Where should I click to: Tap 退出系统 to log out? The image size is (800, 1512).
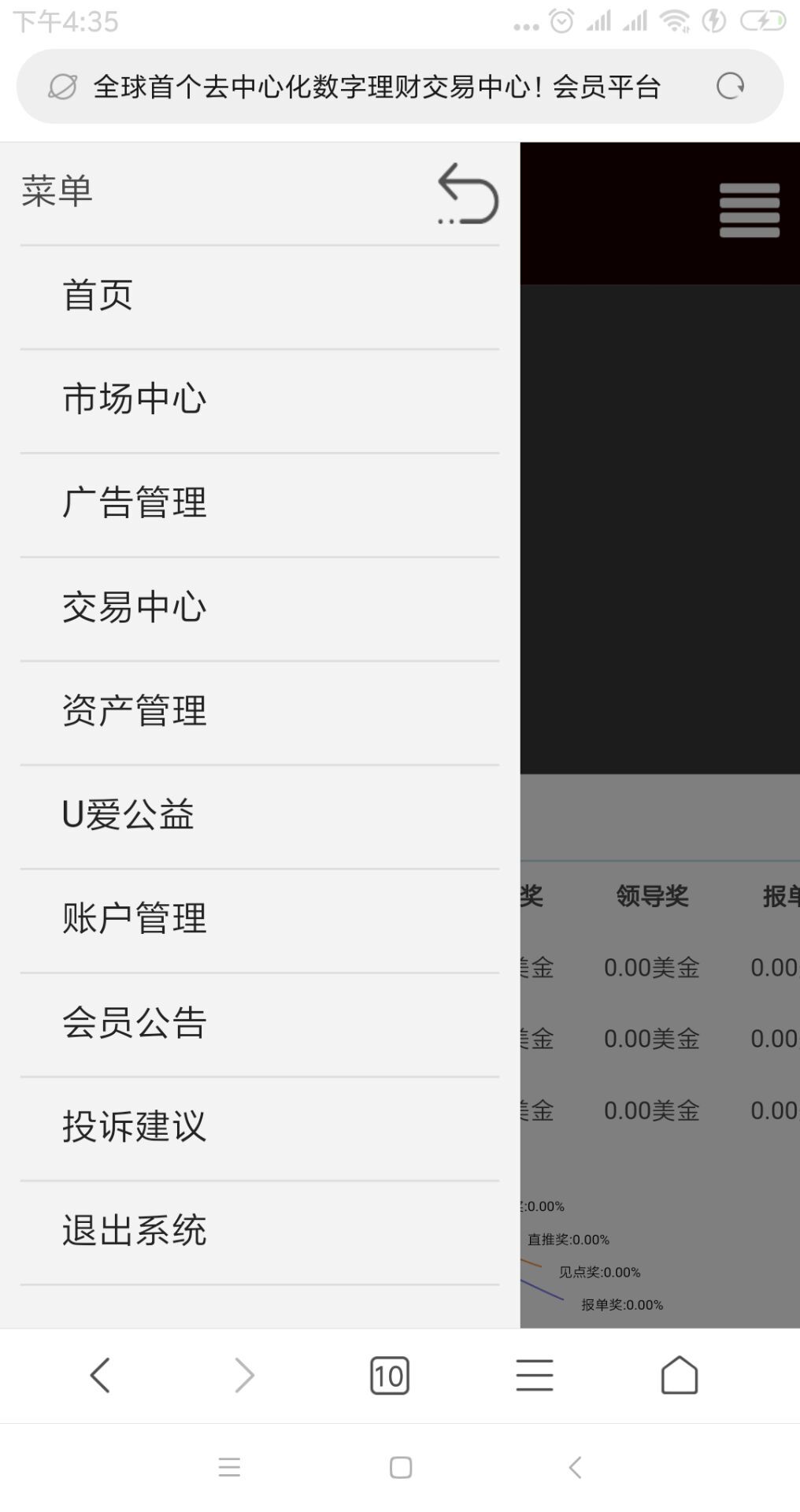coord(260,1232)
